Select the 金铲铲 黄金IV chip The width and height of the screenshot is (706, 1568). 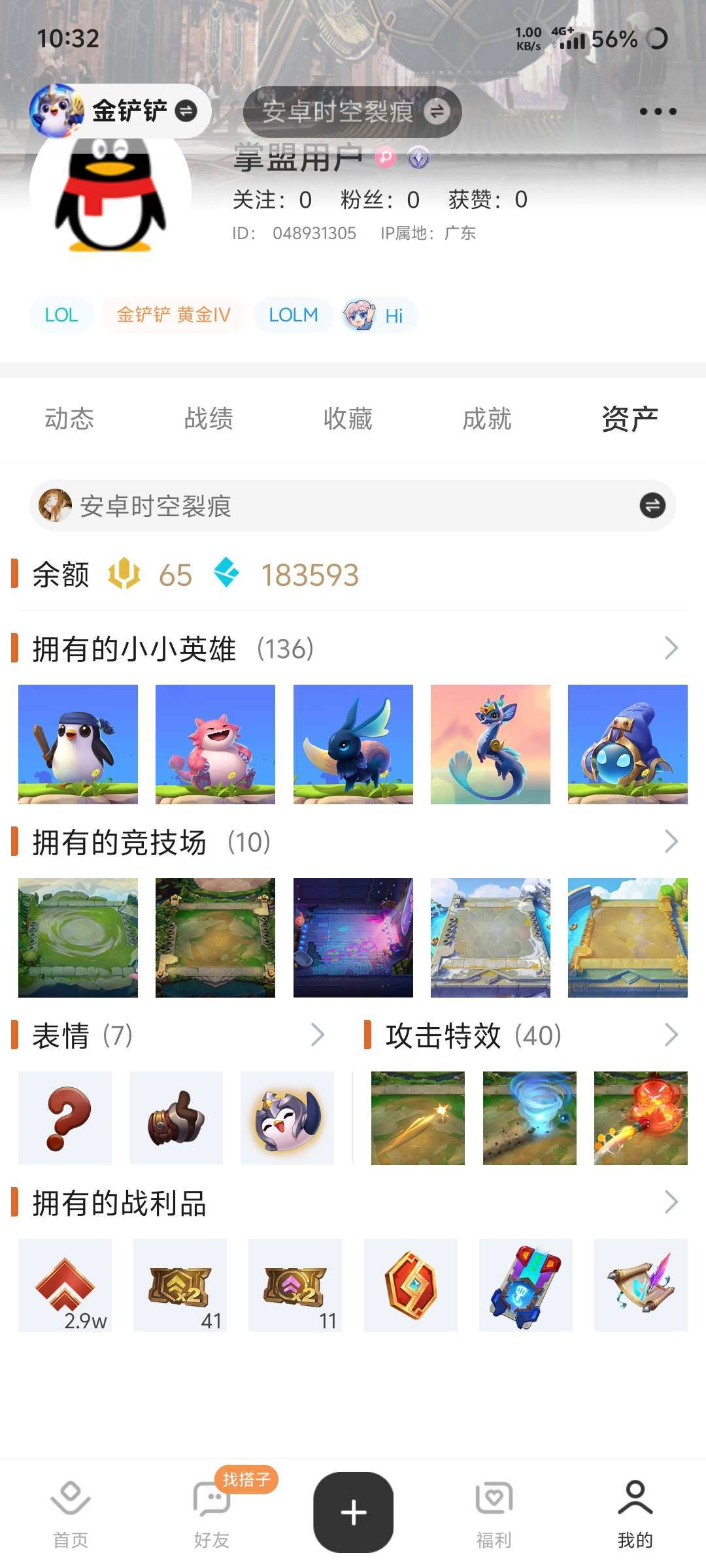(x=173, y=315)
